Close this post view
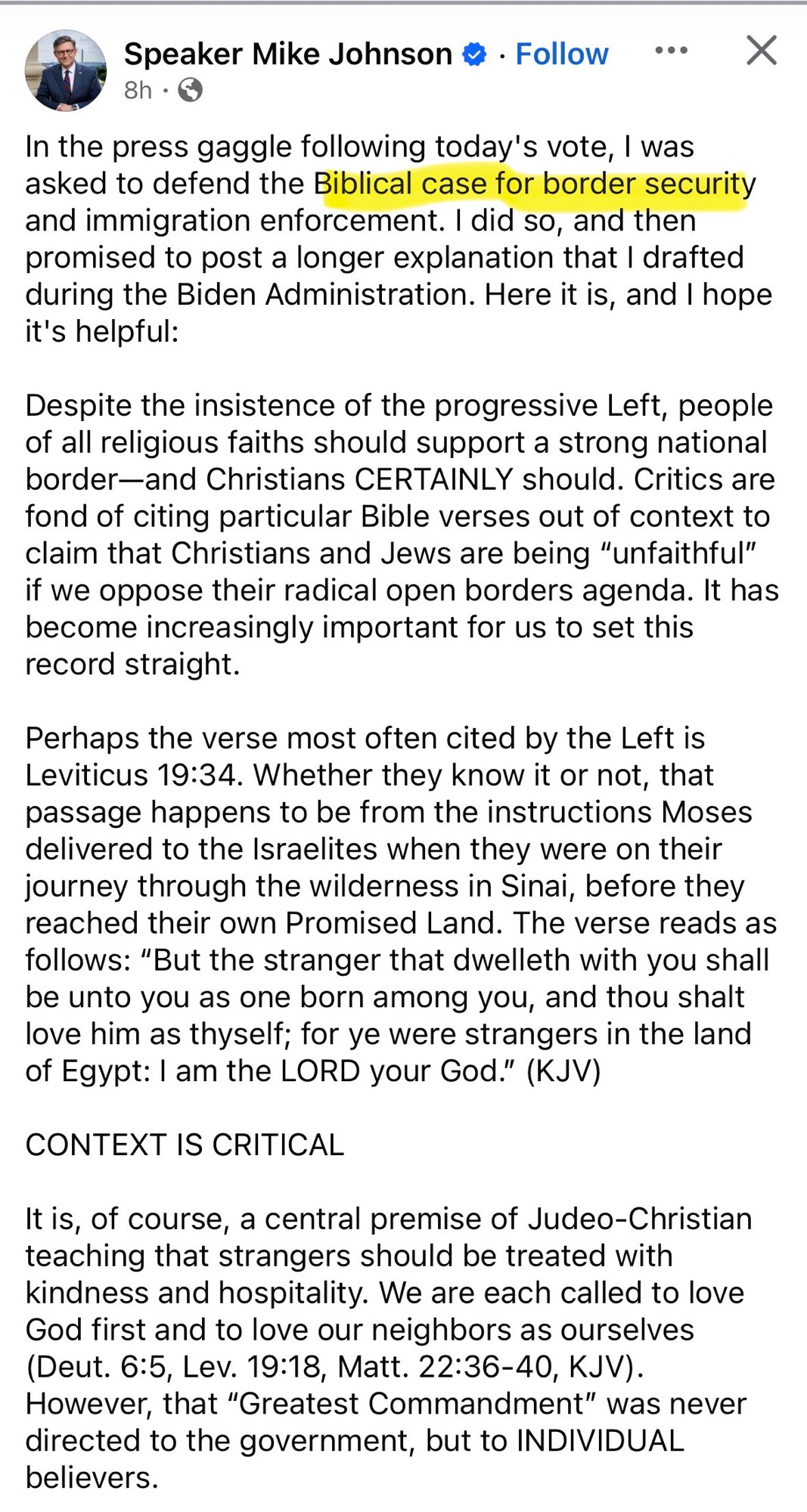Screen dimensions: 807x1512 (761, 51)
